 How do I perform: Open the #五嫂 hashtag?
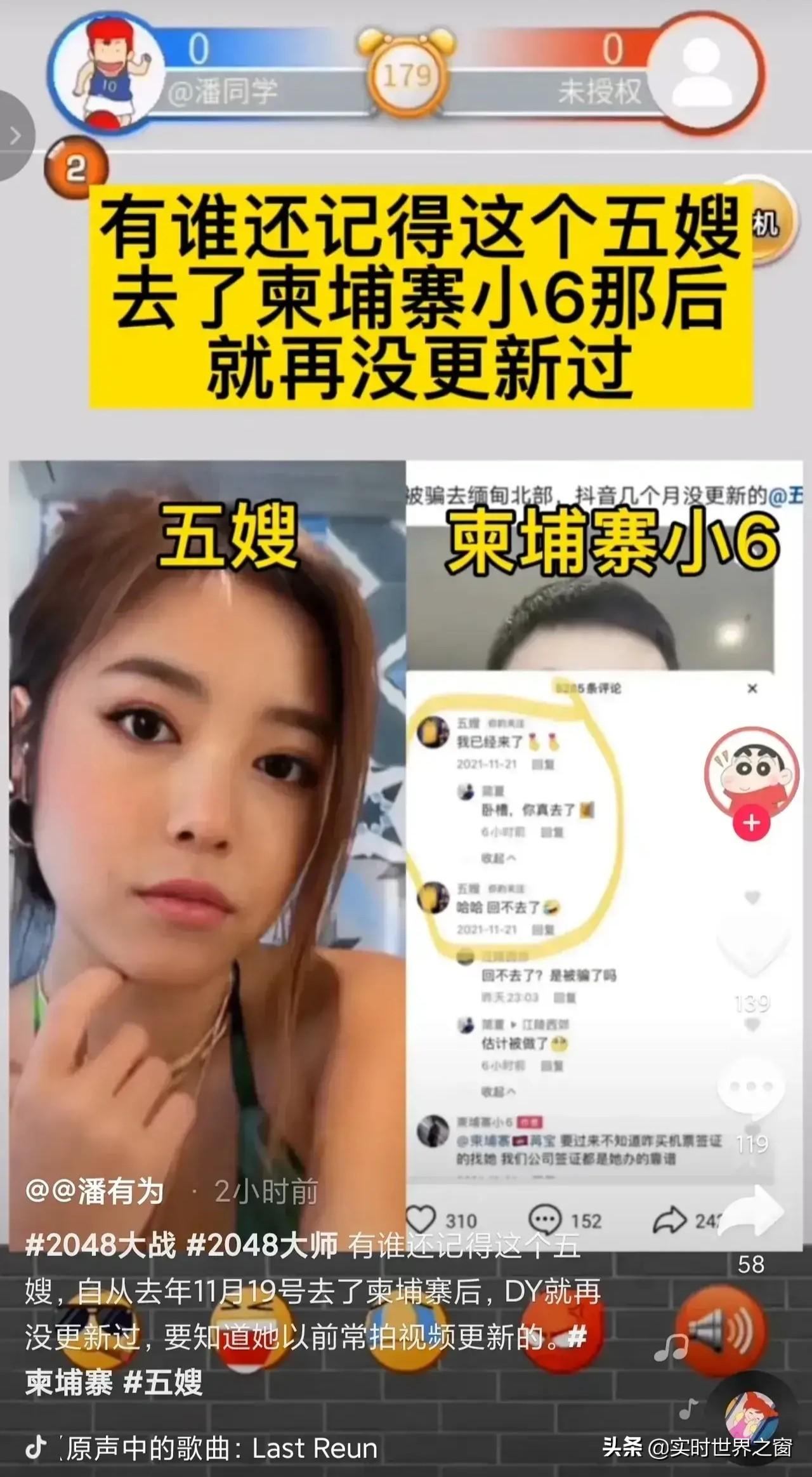163,1382
